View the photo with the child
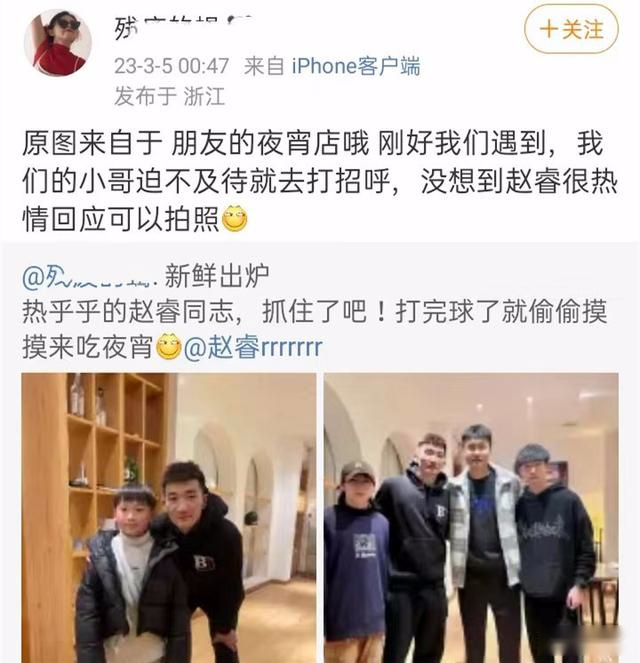 click(x=168, y=518)
